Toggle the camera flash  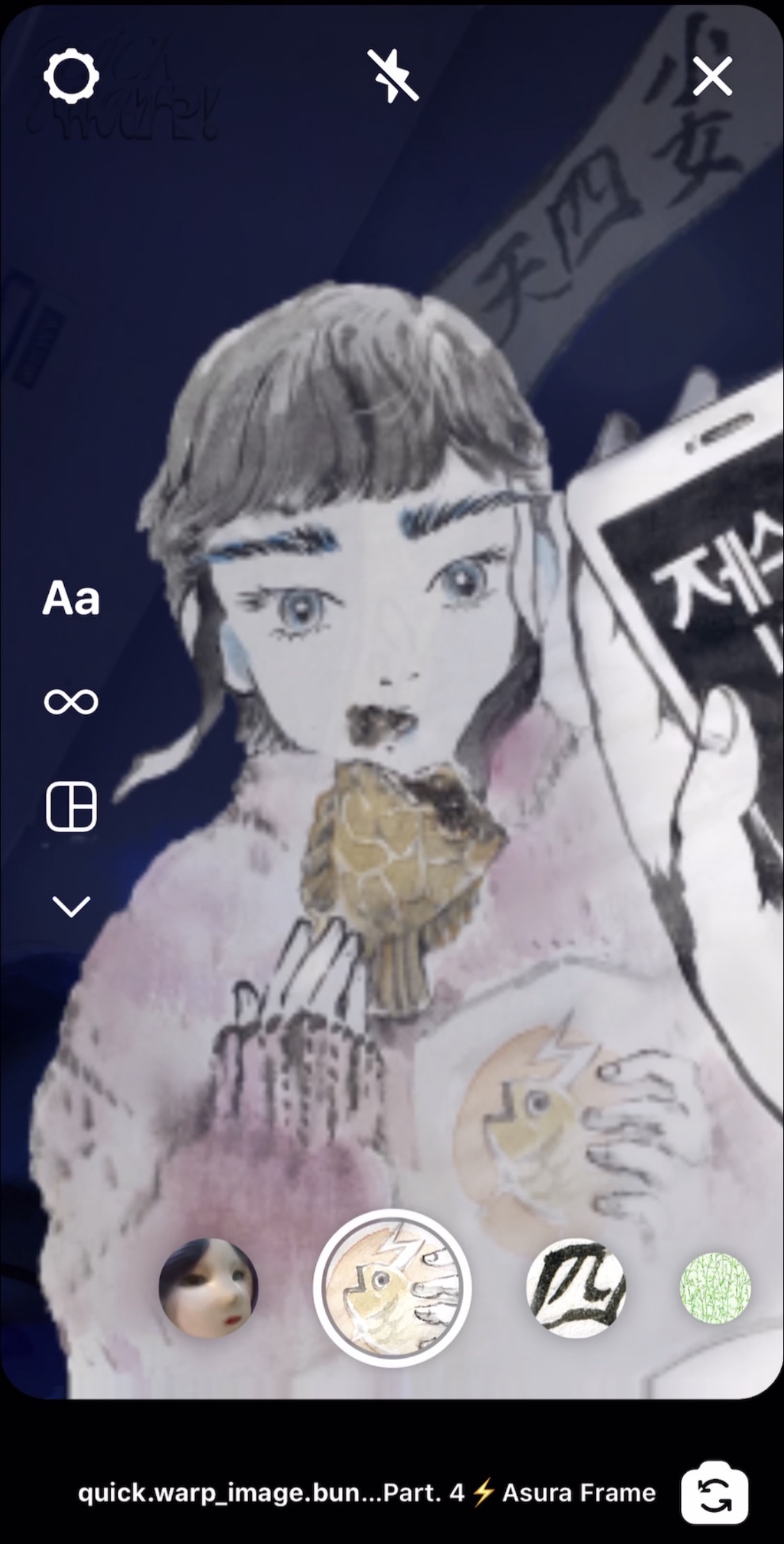(392, 76)
